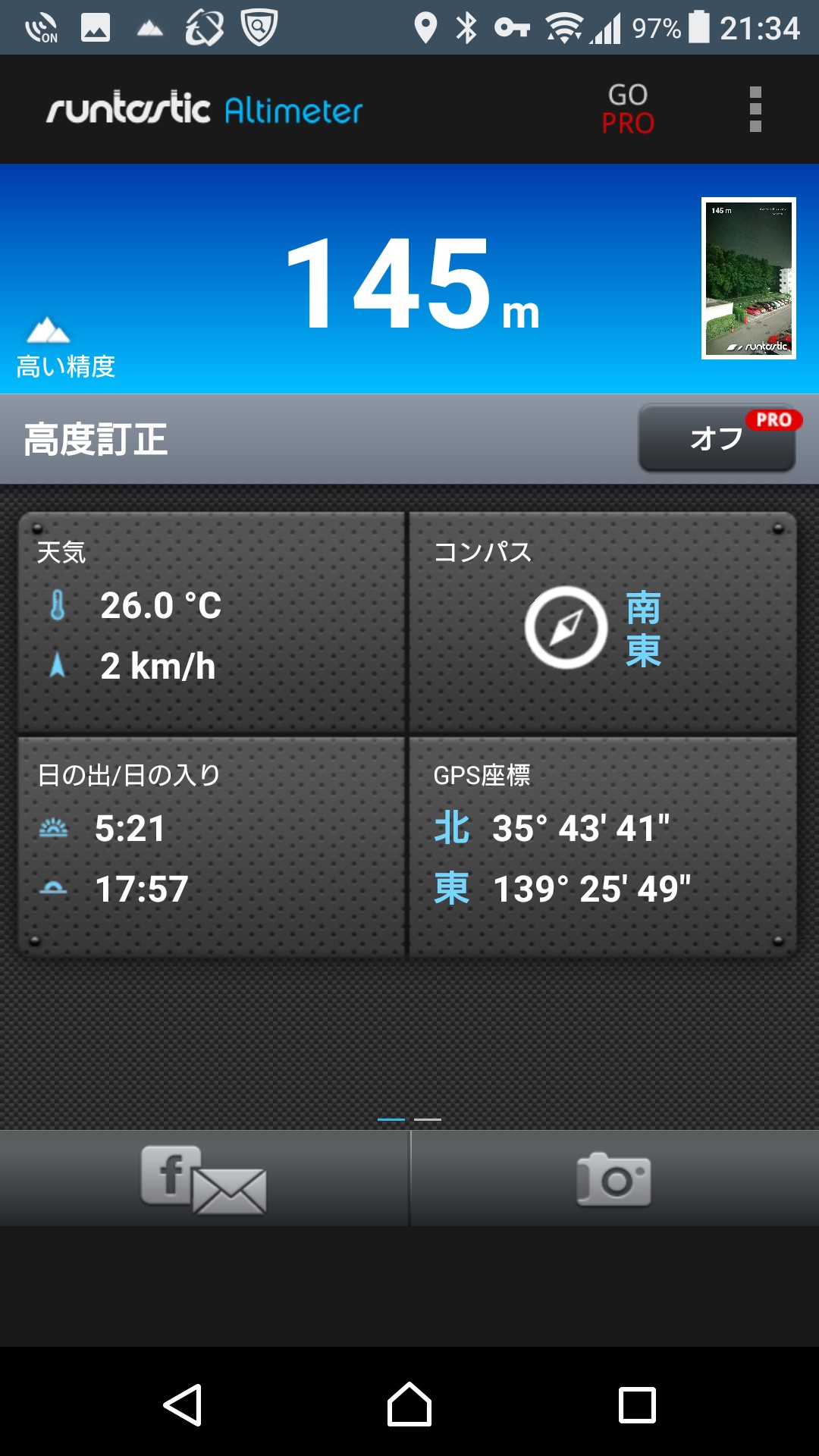
Task: Share via Facebook or email
Action: (203, 1178)
